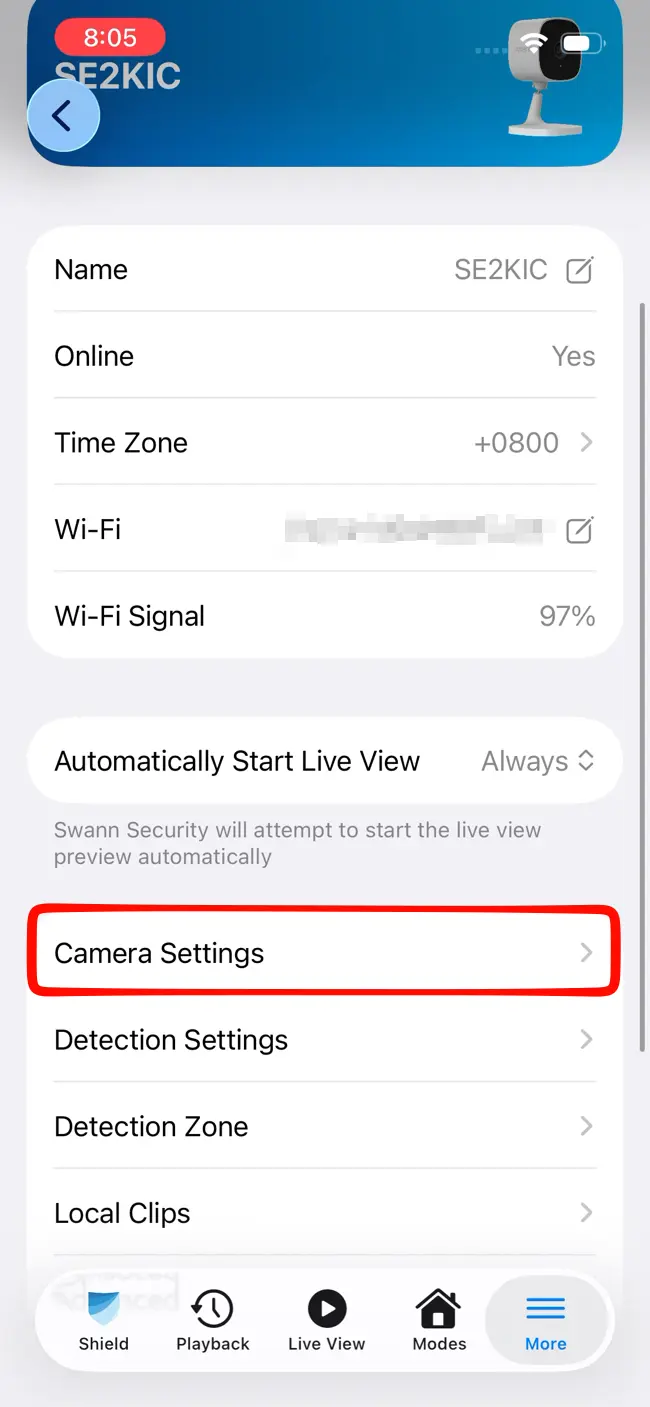Switch to the Modes tab
Screen dimensions: 650x1407
pyautogui.click(x=439, y=1321)
